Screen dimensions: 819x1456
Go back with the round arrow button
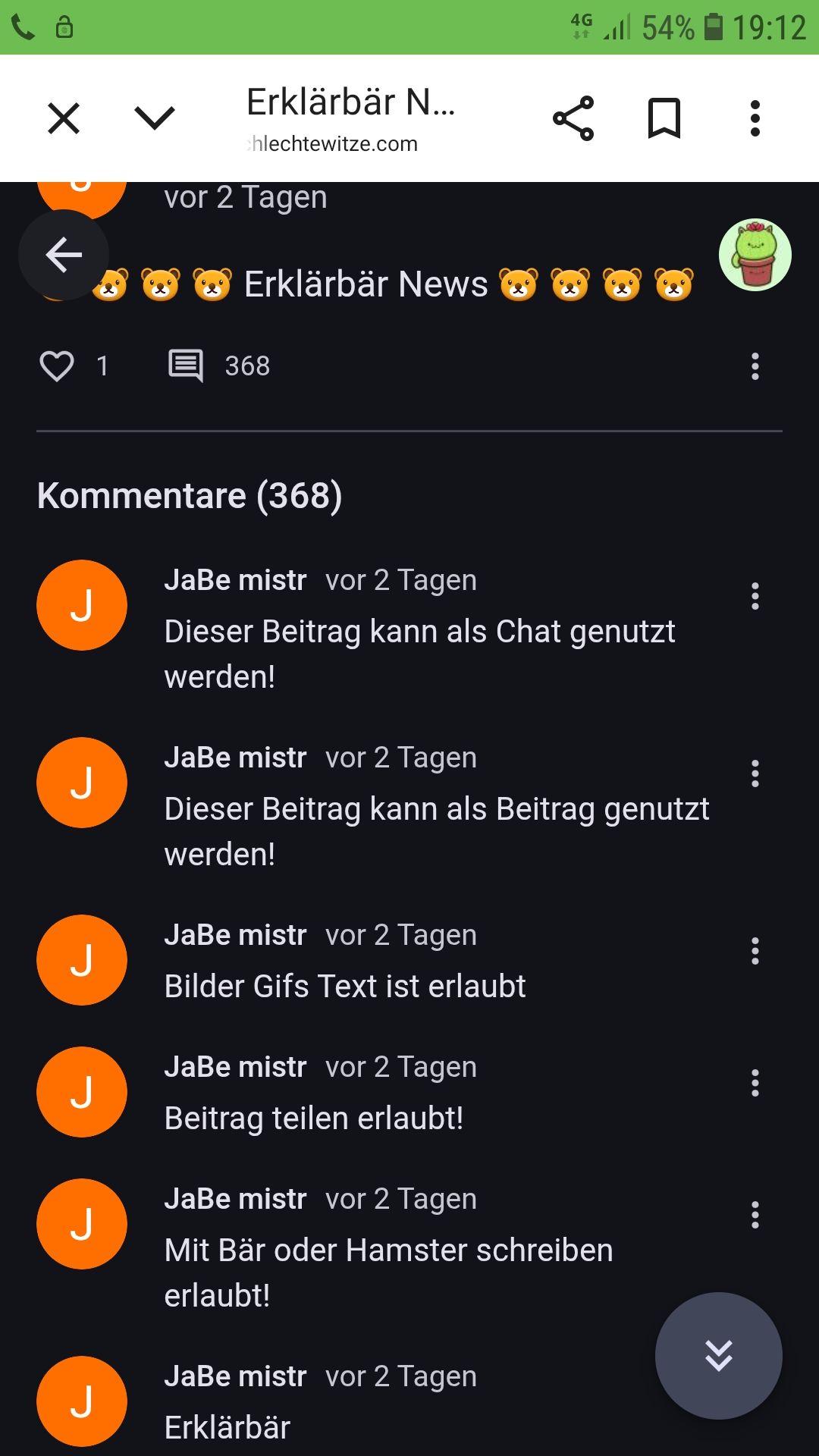coord(64,255)
